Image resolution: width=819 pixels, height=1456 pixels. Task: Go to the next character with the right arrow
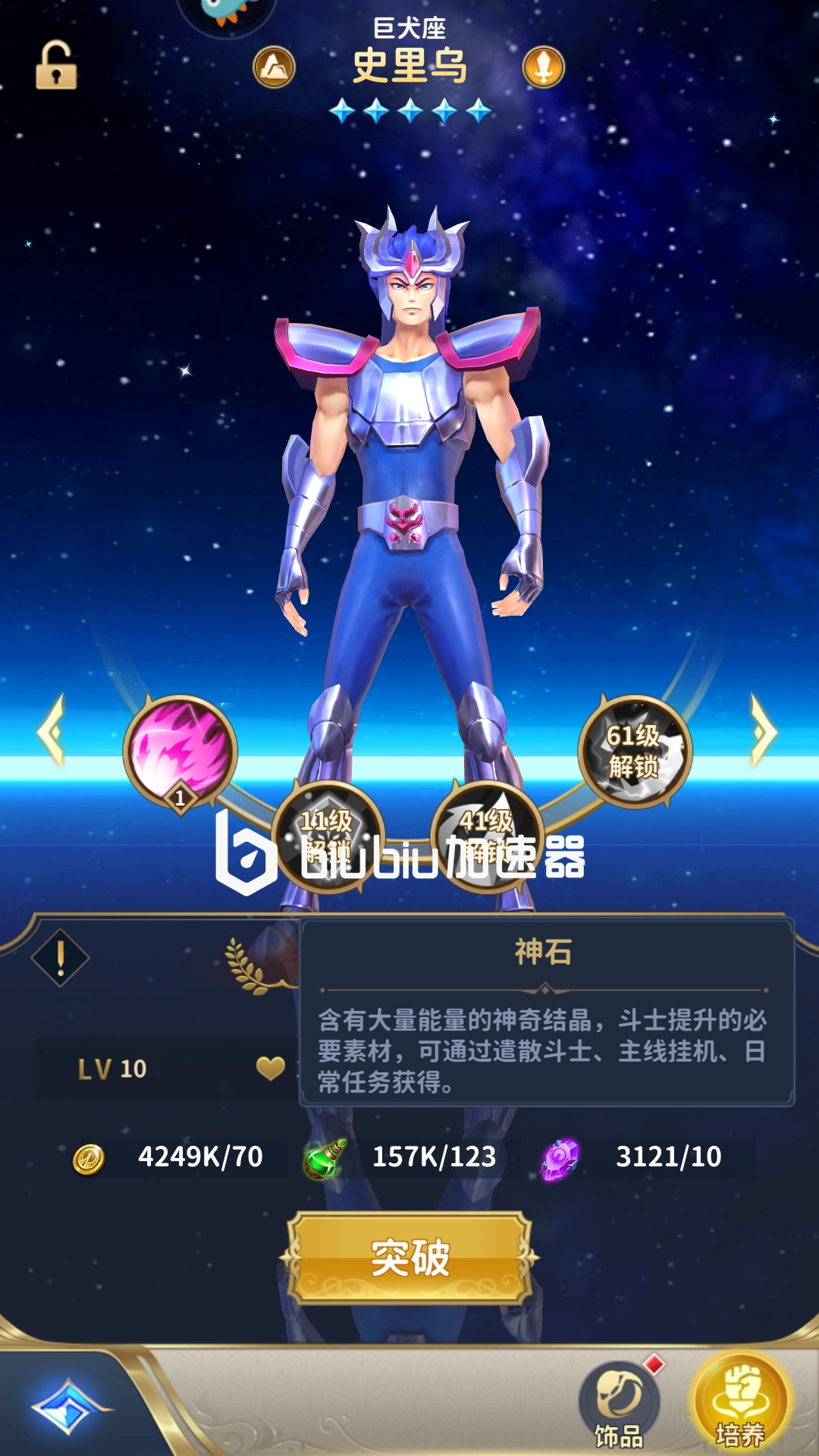click(x=764, y=731)
